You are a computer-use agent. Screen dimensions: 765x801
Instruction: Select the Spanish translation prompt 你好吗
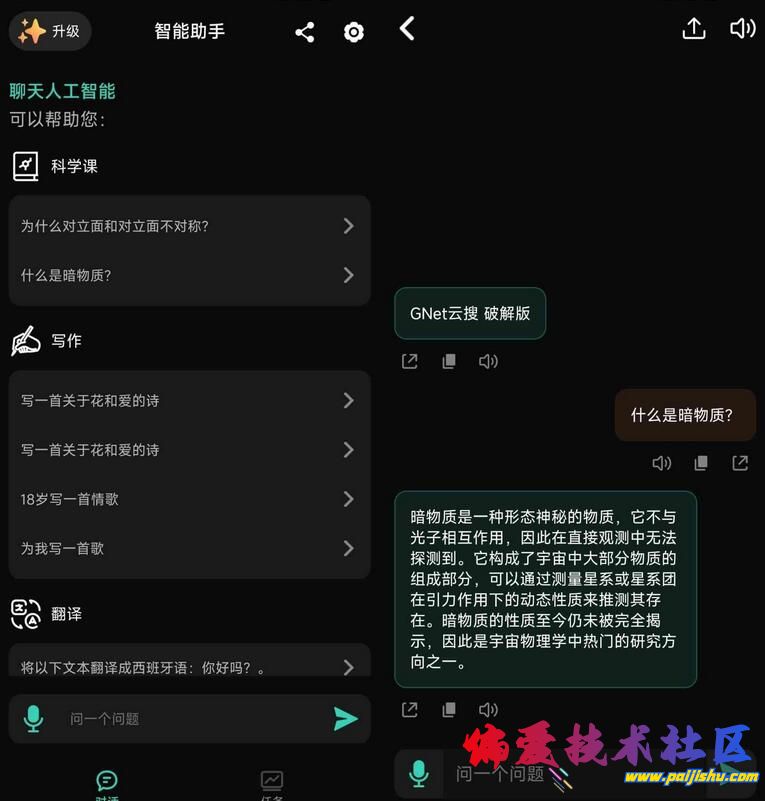[x=189, y=667]
